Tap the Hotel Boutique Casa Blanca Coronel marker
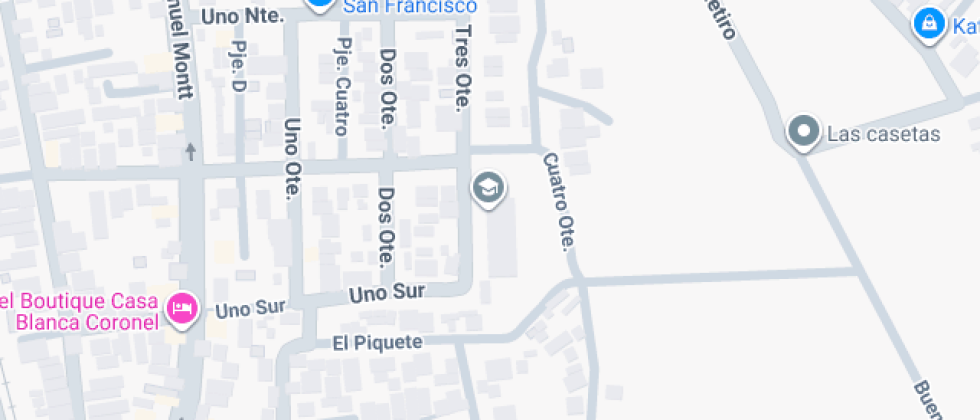 (182, 307)
